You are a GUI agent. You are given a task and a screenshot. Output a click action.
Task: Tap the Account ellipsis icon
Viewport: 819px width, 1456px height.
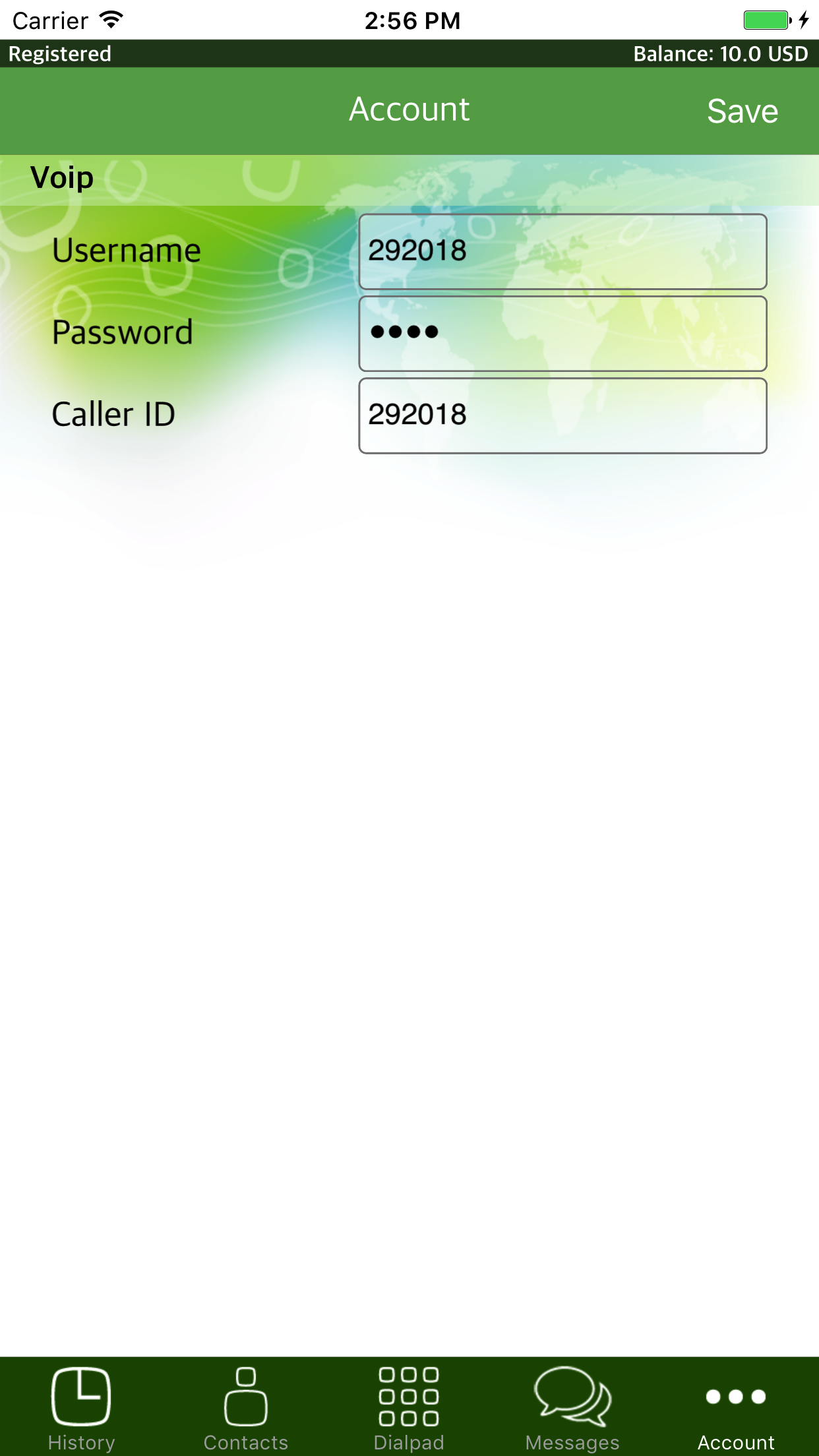[x=735, y=1397]
